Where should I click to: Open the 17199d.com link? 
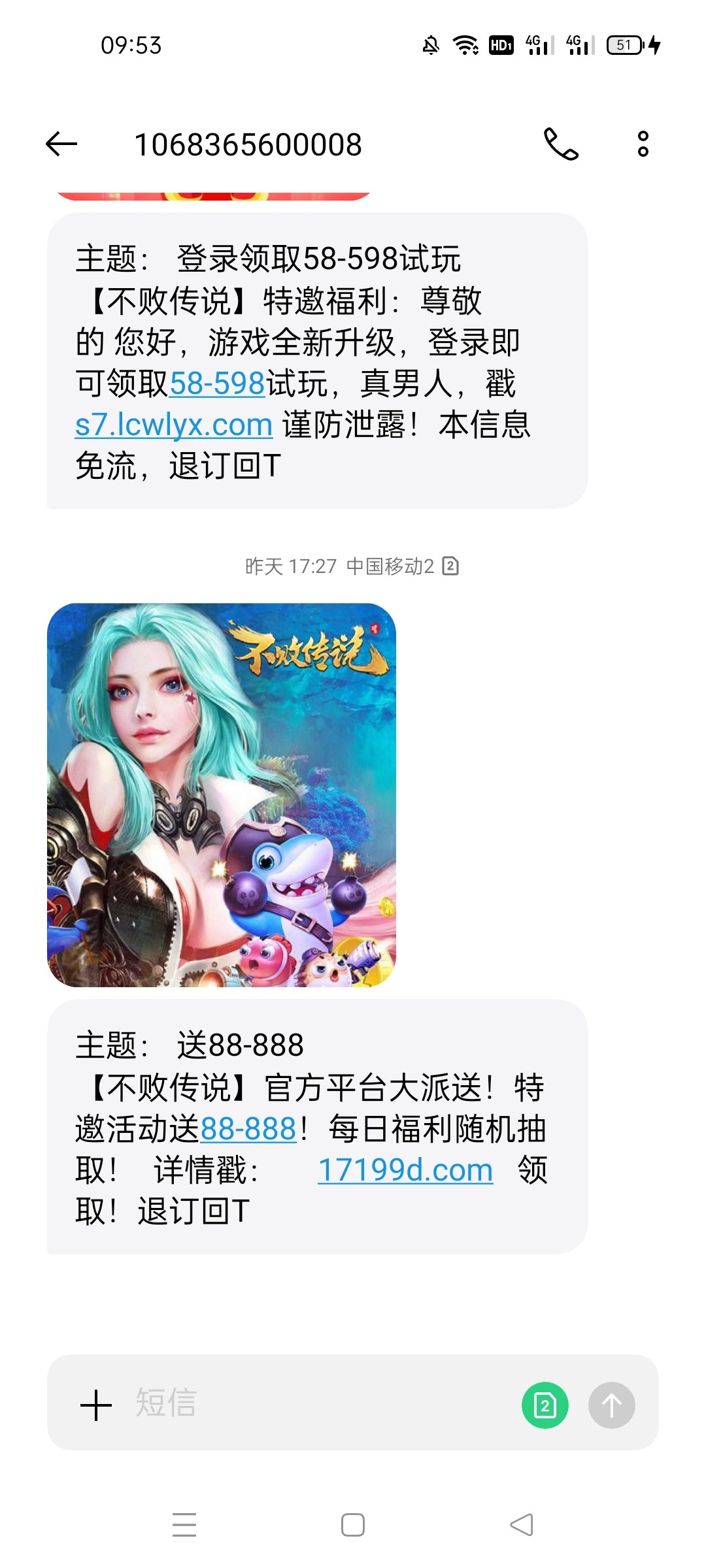[405, 1170]
